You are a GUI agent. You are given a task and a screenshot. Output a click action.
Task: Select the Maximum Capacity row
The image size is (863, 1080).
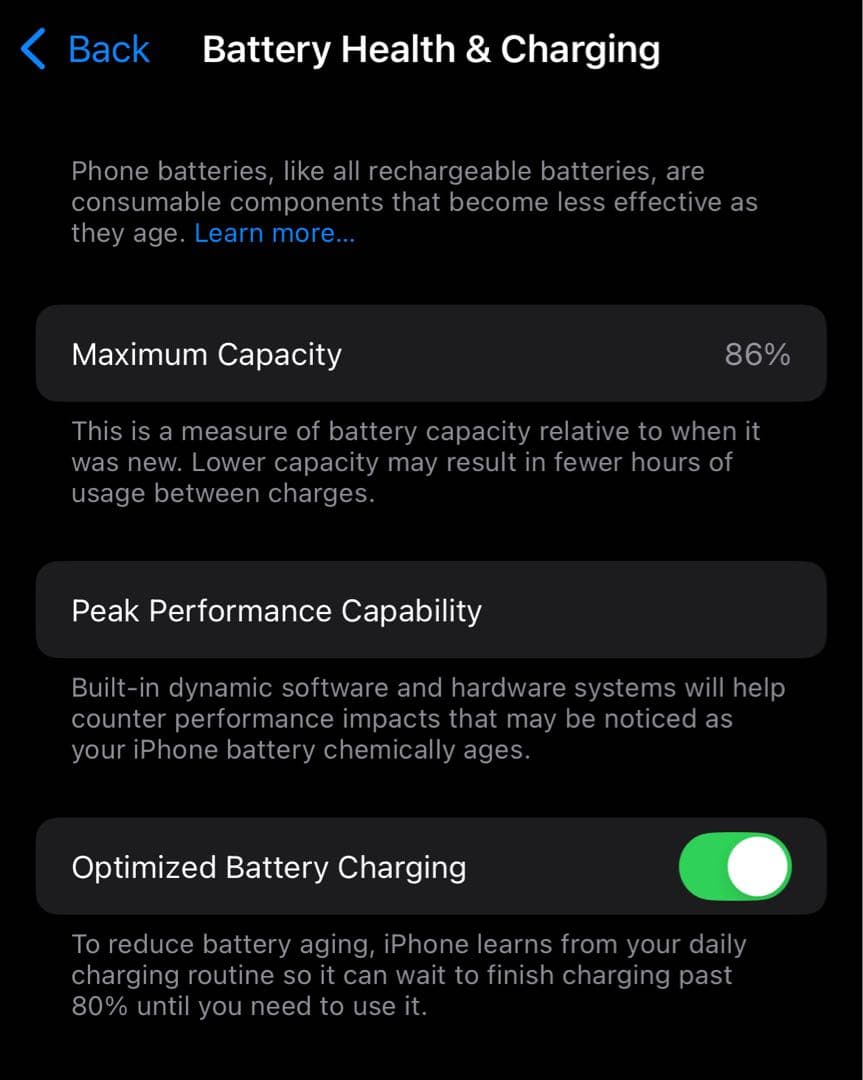click(431, 353)
